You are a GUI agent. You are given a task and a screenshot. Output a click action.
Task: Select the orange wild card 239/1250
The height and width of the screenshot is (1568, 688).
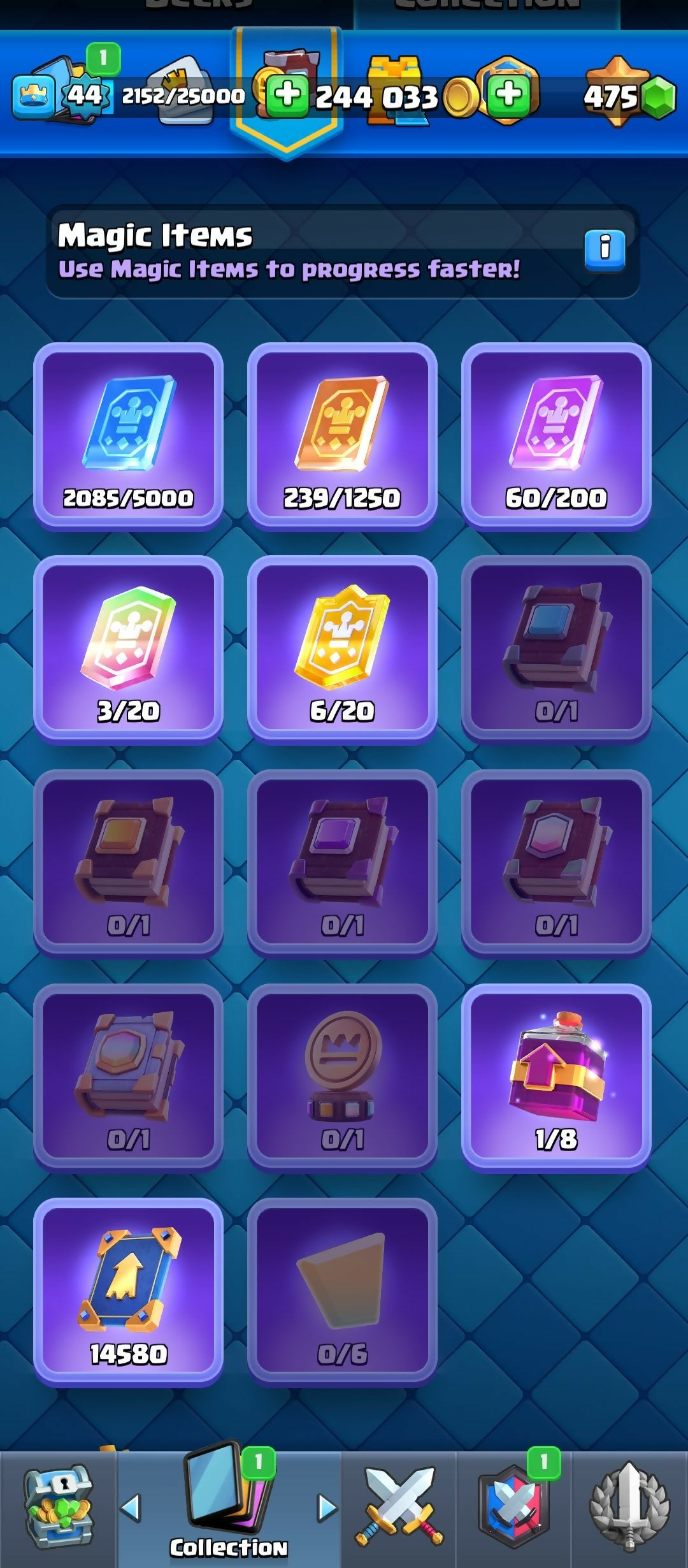point(342,437)
